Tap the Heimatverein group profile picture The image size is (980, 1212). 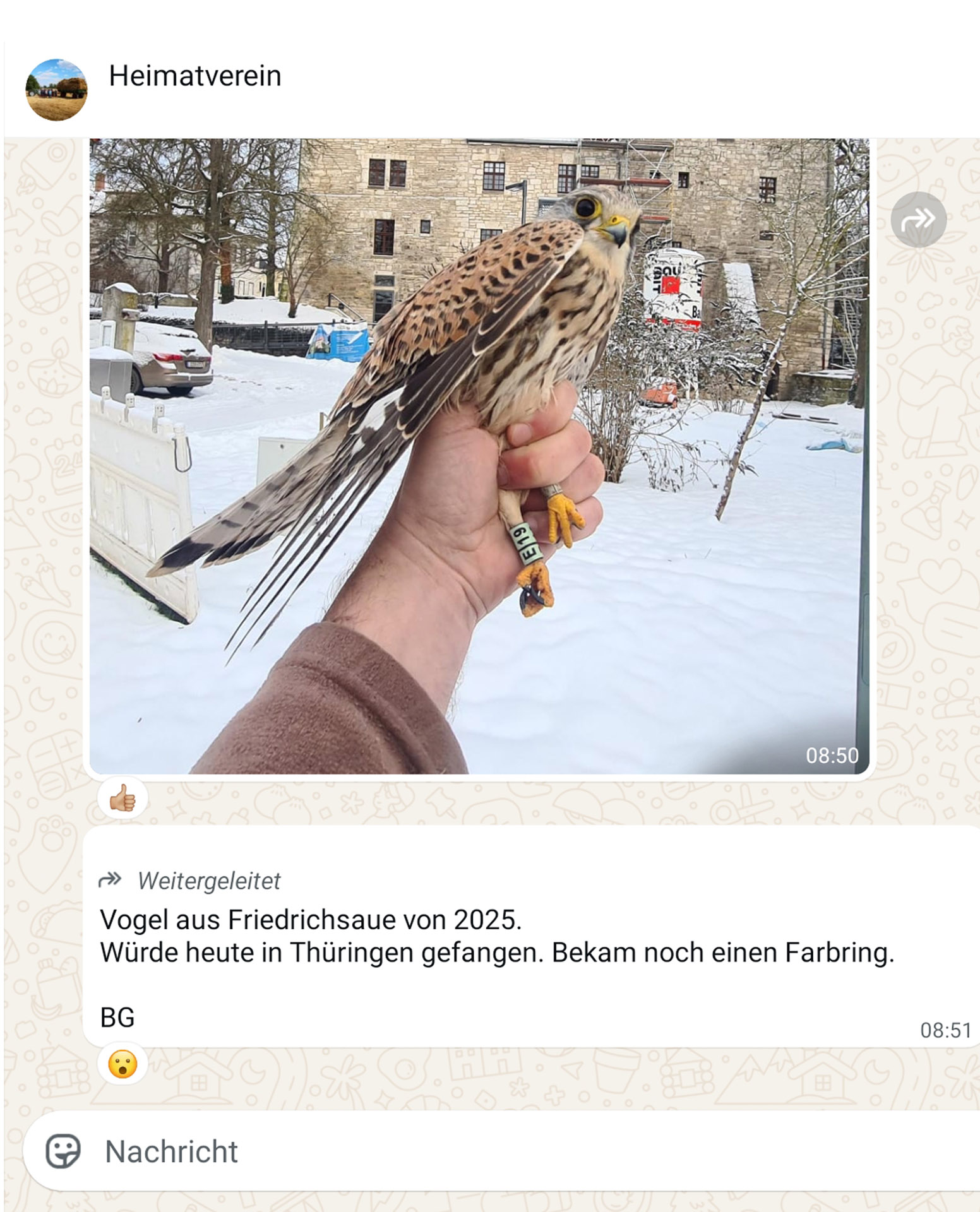(56, 90)
